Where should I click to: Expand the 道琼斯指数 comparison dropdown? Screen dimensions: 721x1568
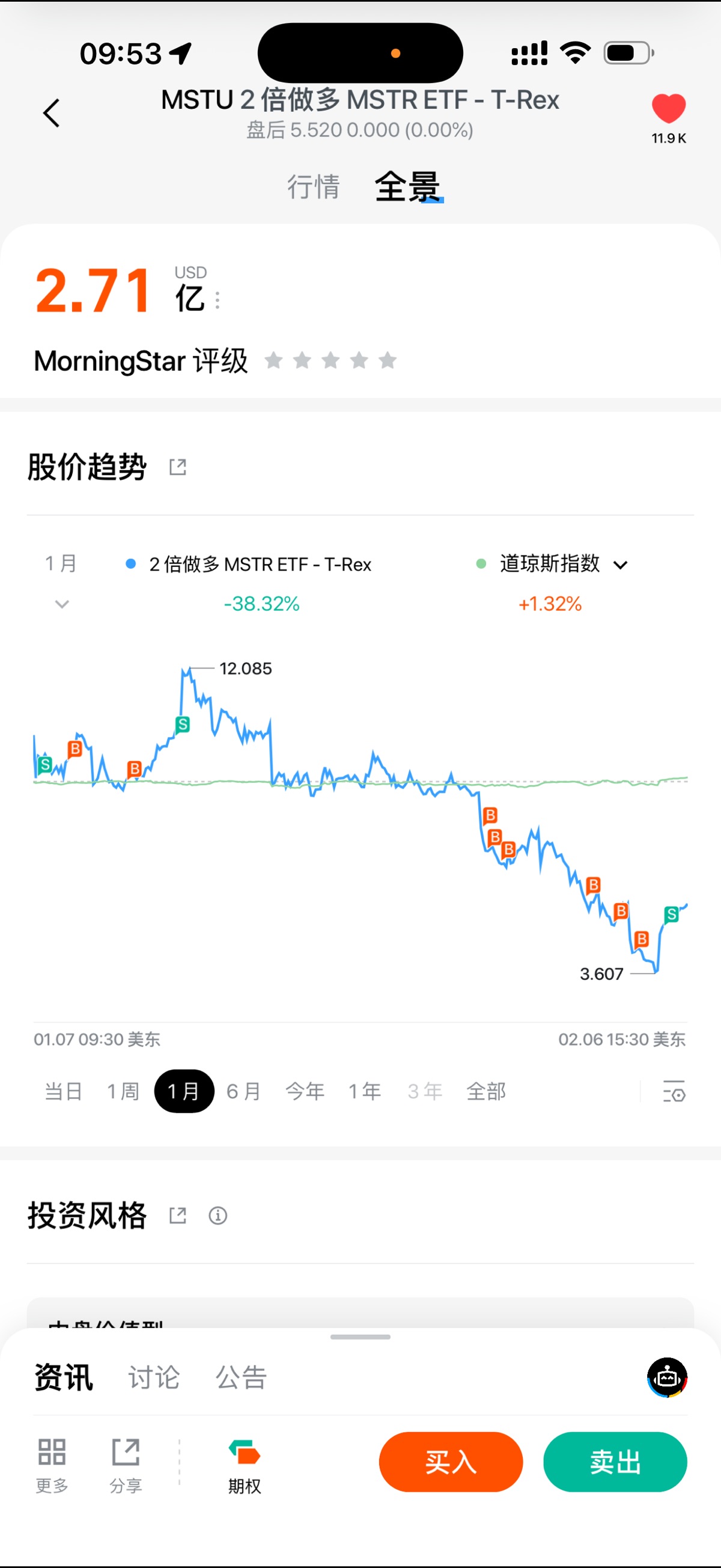[620, 565]
